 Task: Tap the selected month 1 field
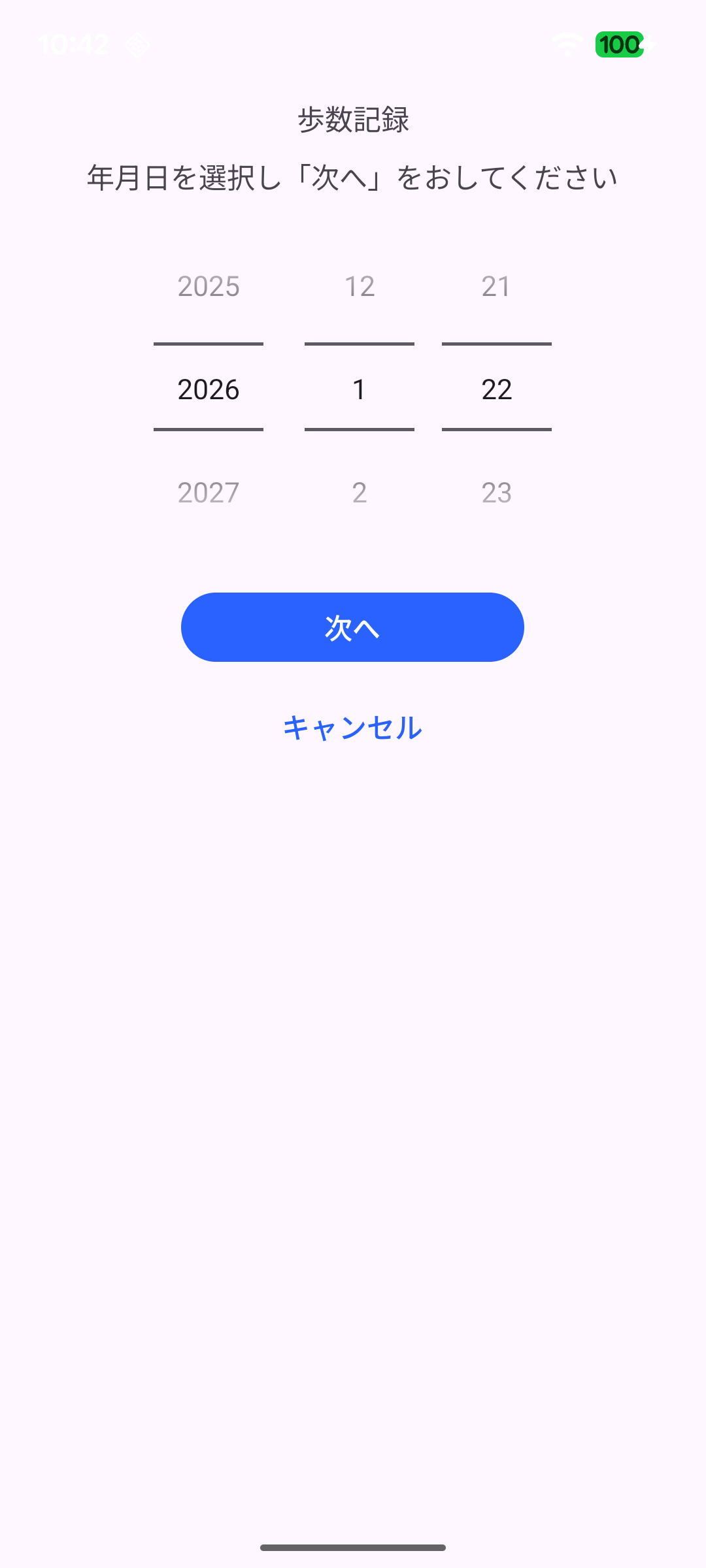click(360, 389)
